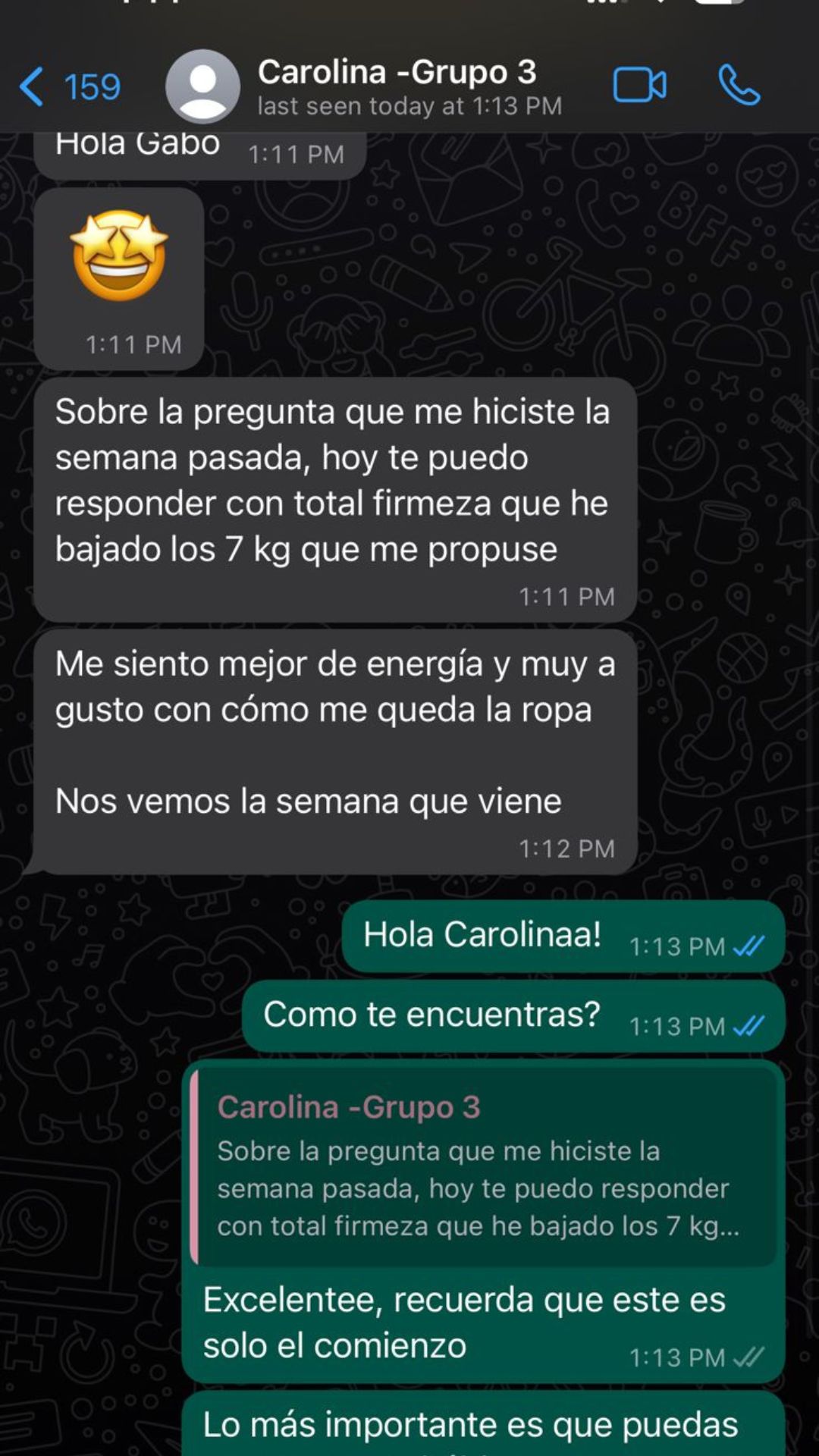
Task: Open Carolina -Grupo 3 contact info
Action: [x=409, y=86]
